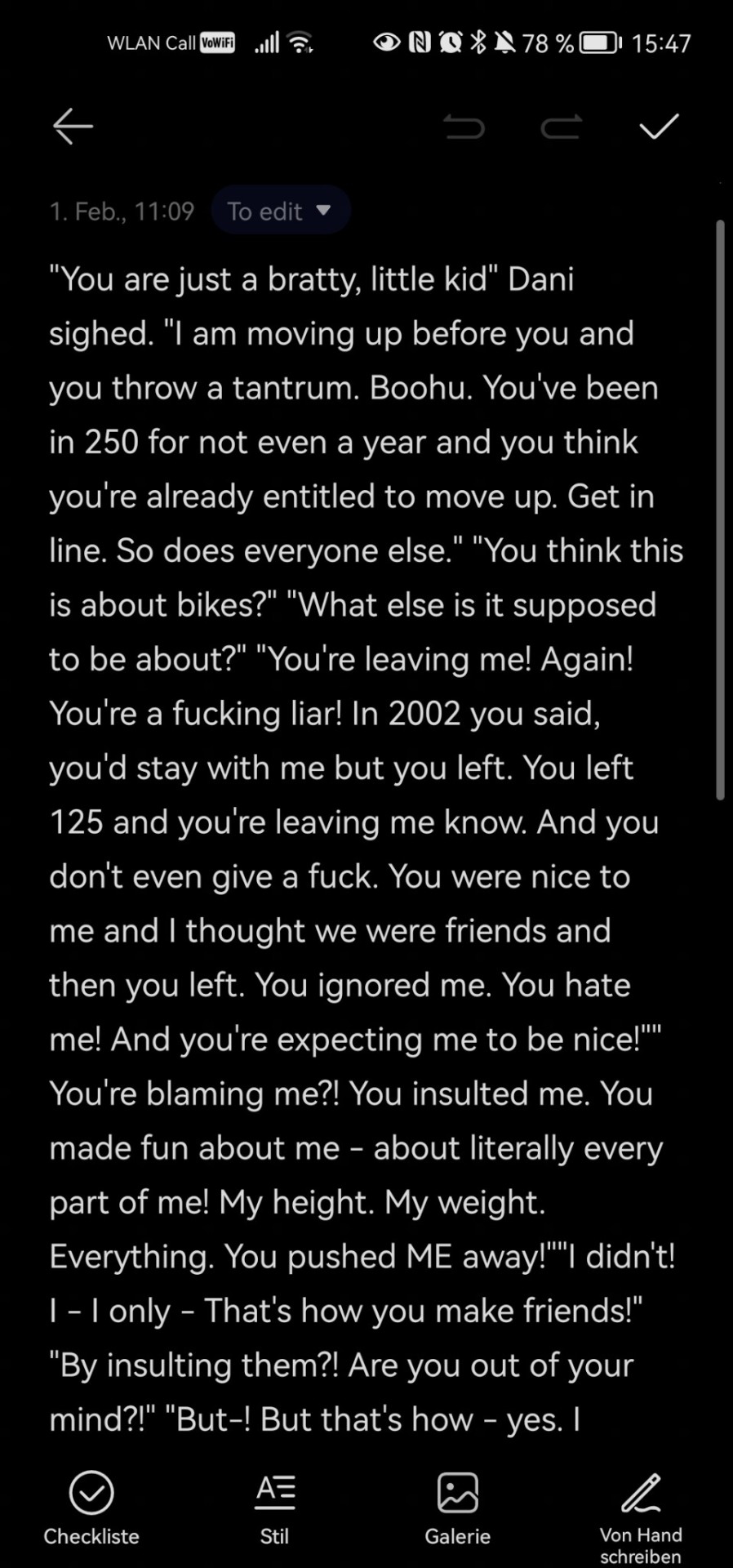Open the Stil text formatting options

275,1508
